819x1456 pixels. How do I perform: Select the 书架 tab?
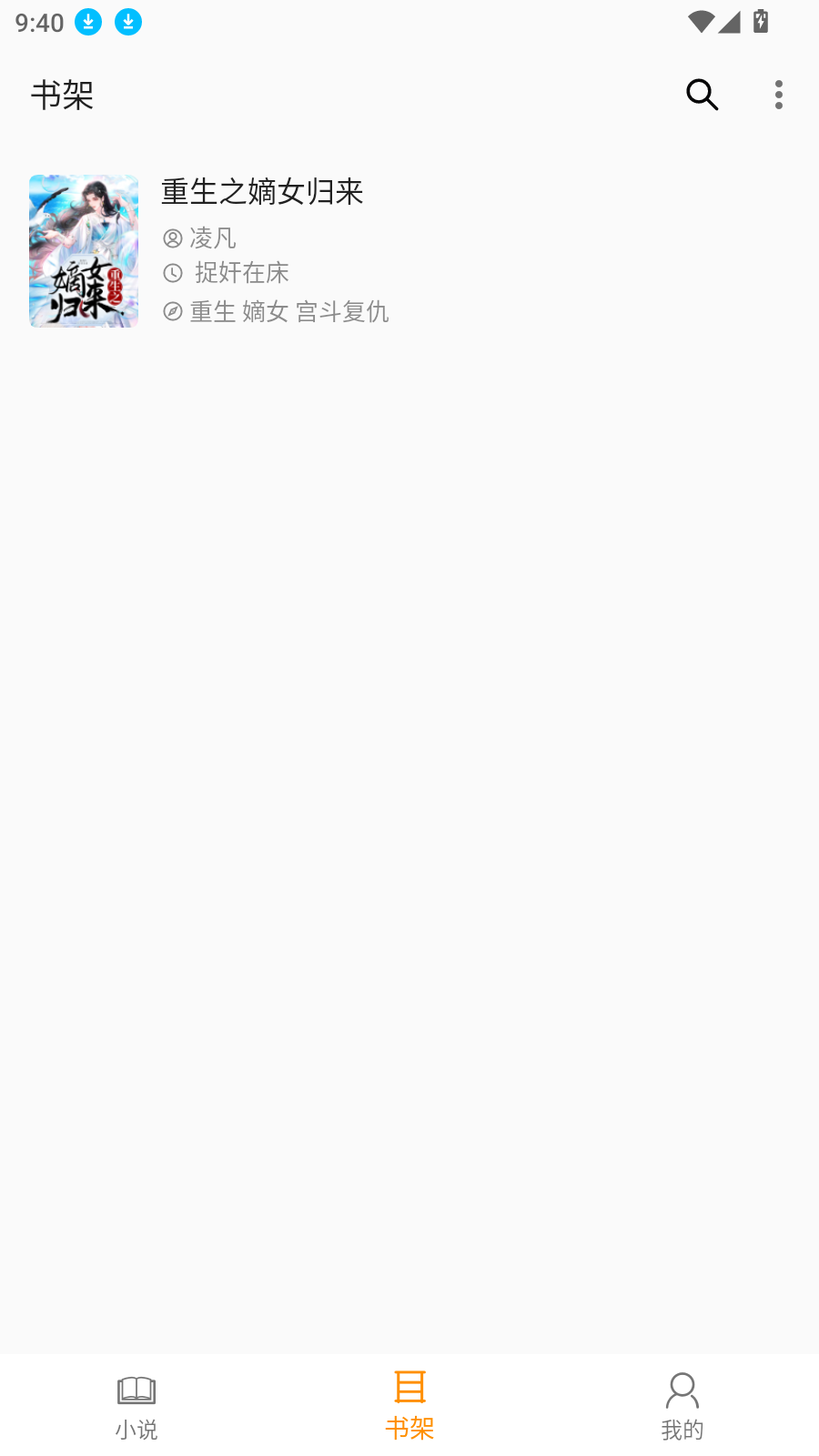pos(409,1406)
